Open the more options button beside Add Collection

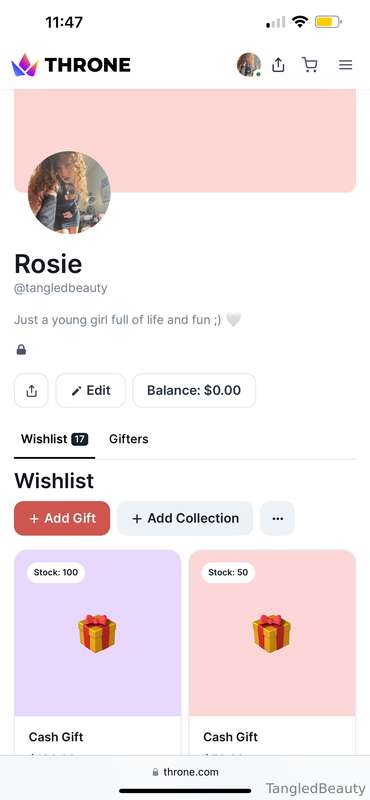[x=277, y=518]
